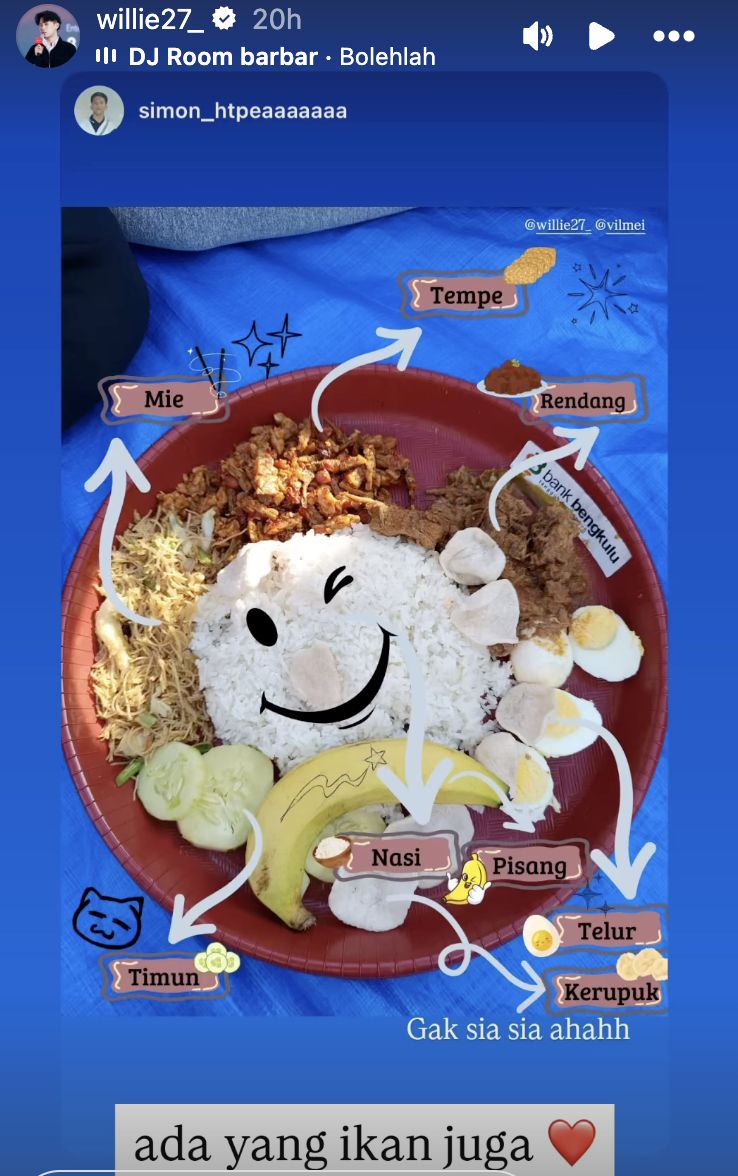Open the willie27_ username link
The image size is (738, 1176).
150,19
